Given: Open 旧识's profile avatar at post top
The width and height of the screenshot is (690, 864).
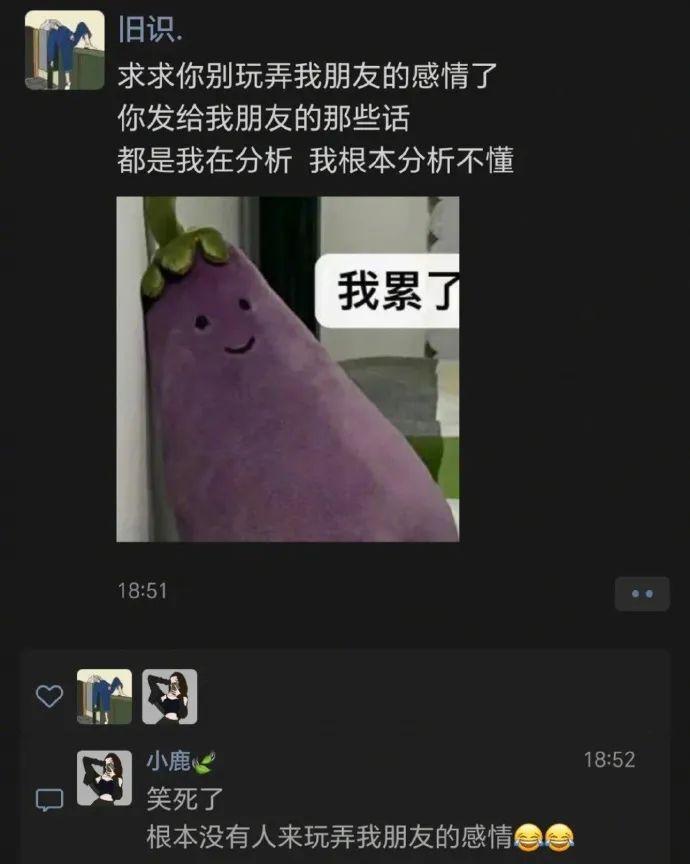Looking at the screenshot, I should pos(64,50).
